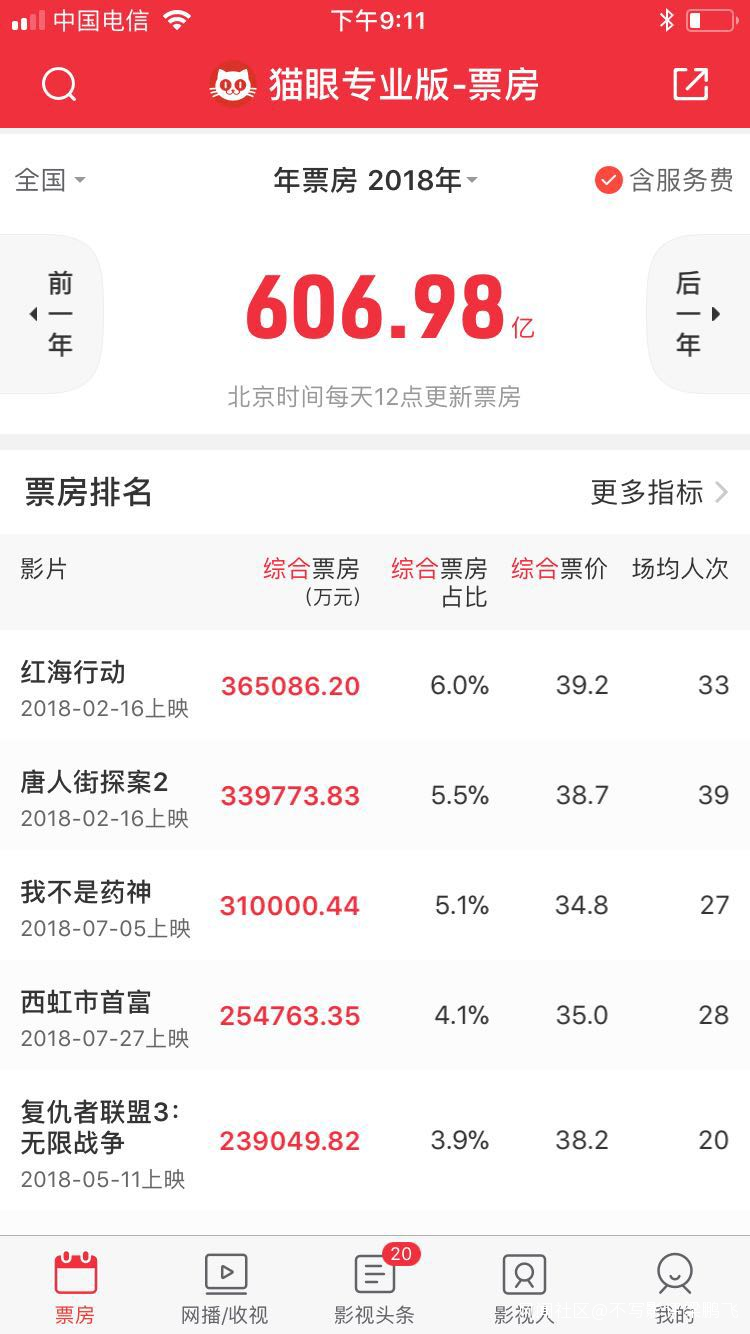
Task: Open the 我的 profile tab
Action: 675,1287
